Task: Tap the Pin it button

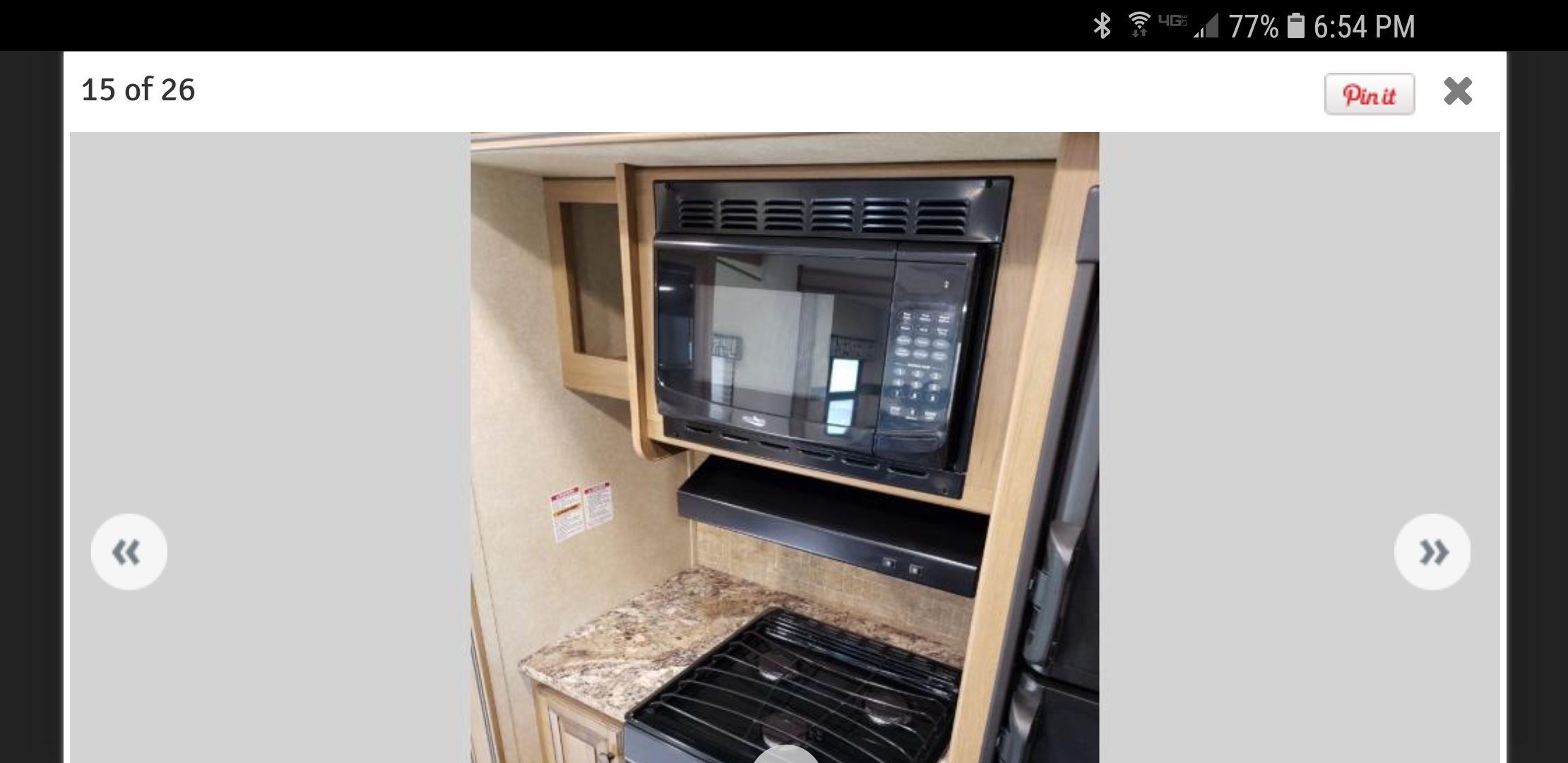Action: click(1369, 94)
